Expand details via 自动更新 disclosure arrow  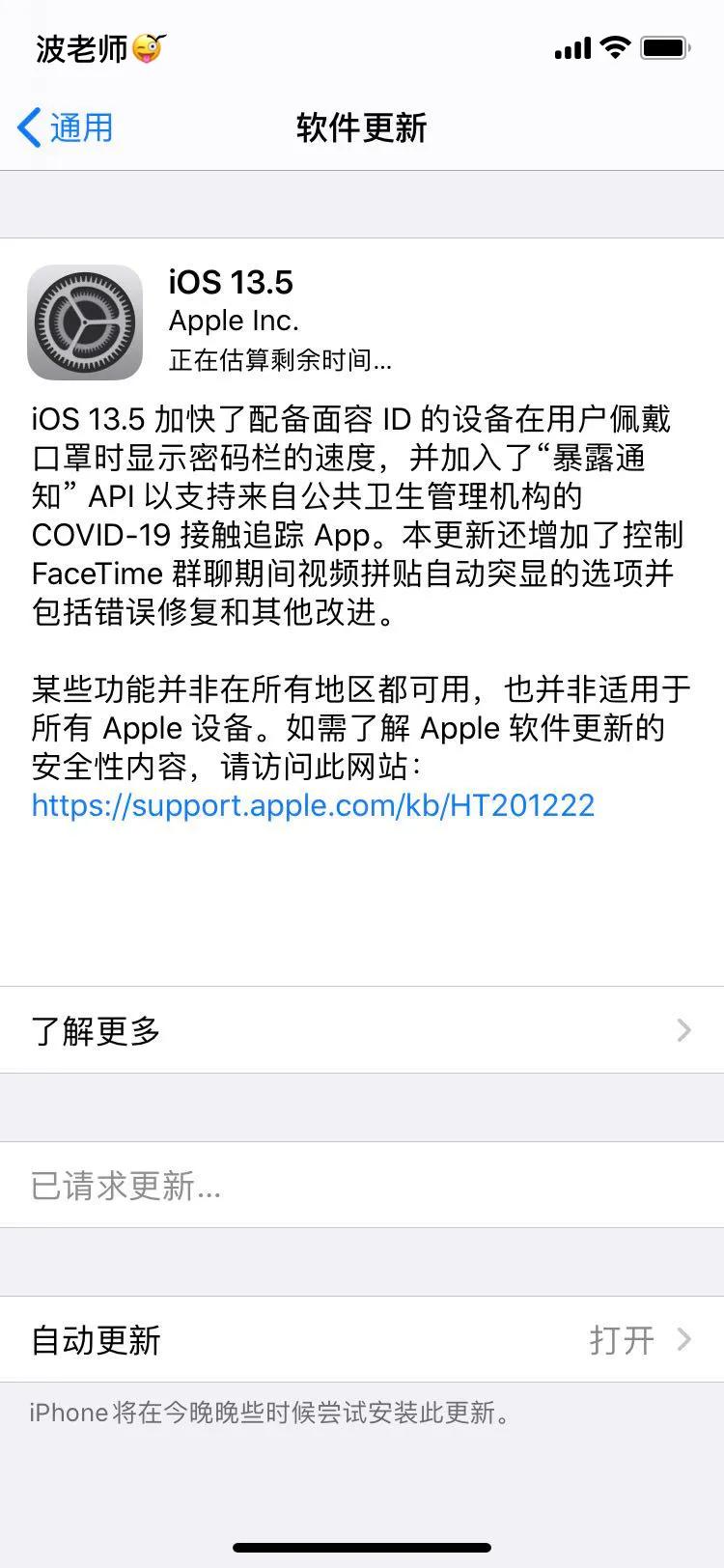point(684,1339)
